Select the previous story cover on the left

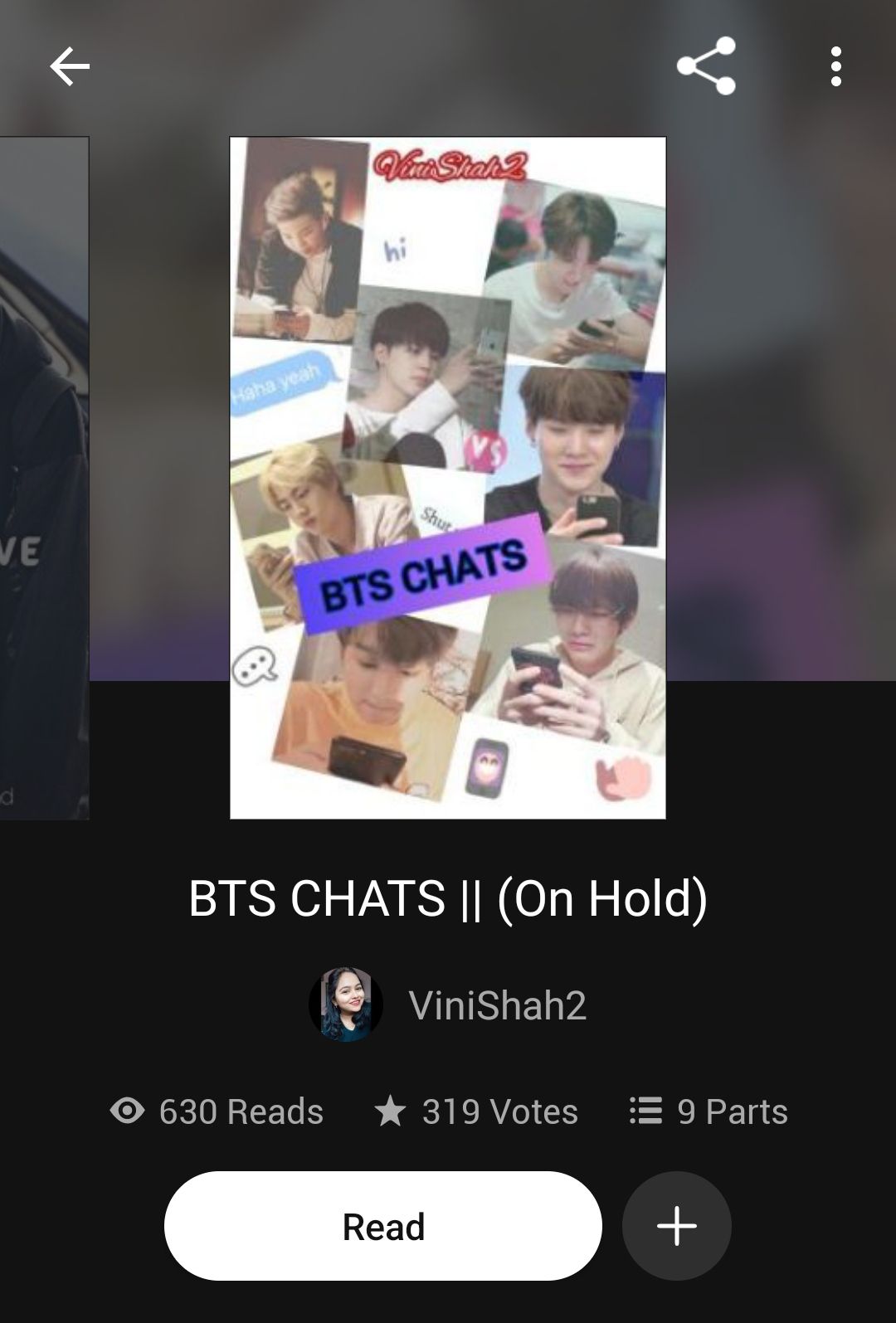(43, 478)
